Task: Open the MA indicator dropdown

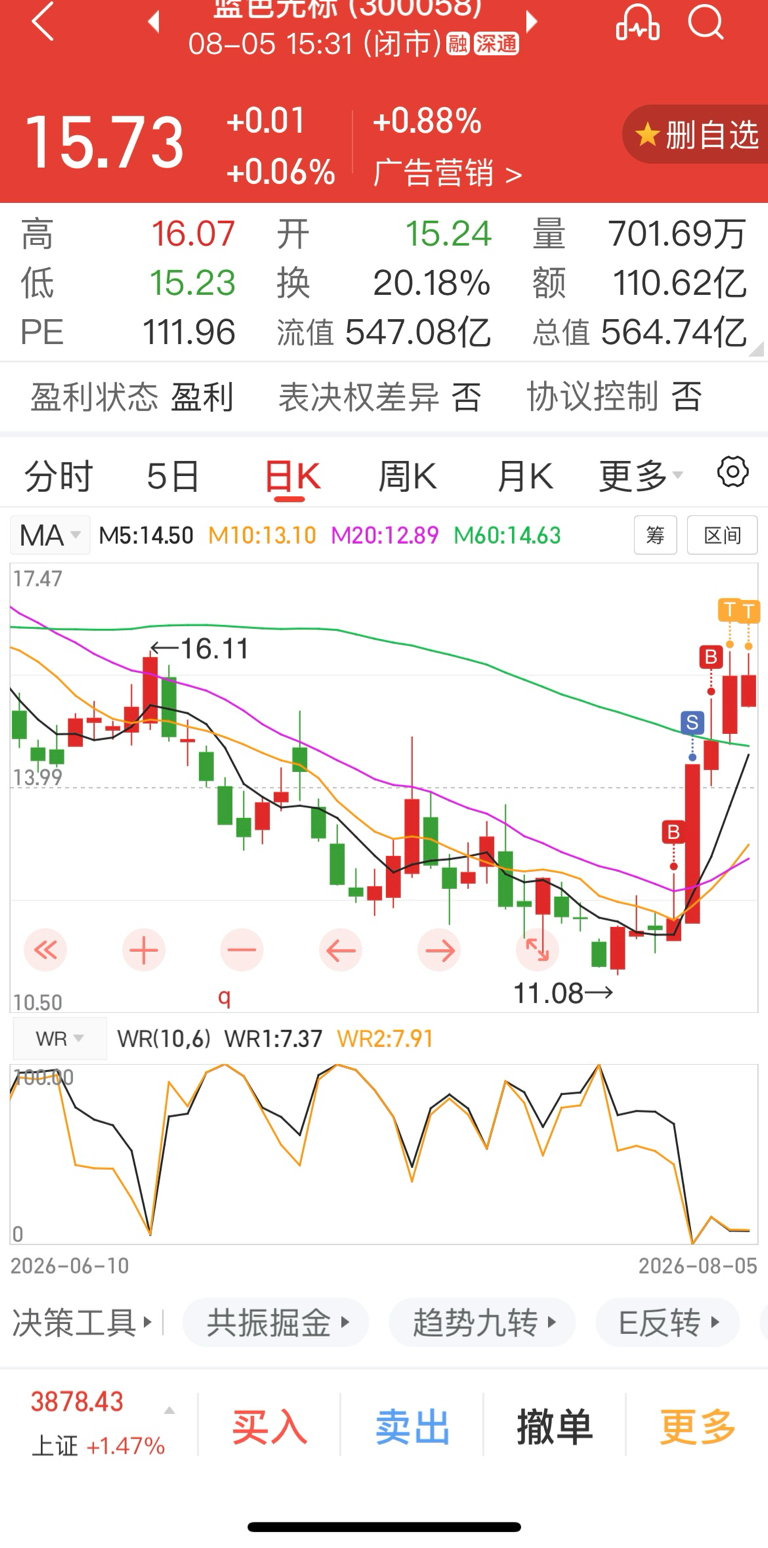Action: click(51, 535)
